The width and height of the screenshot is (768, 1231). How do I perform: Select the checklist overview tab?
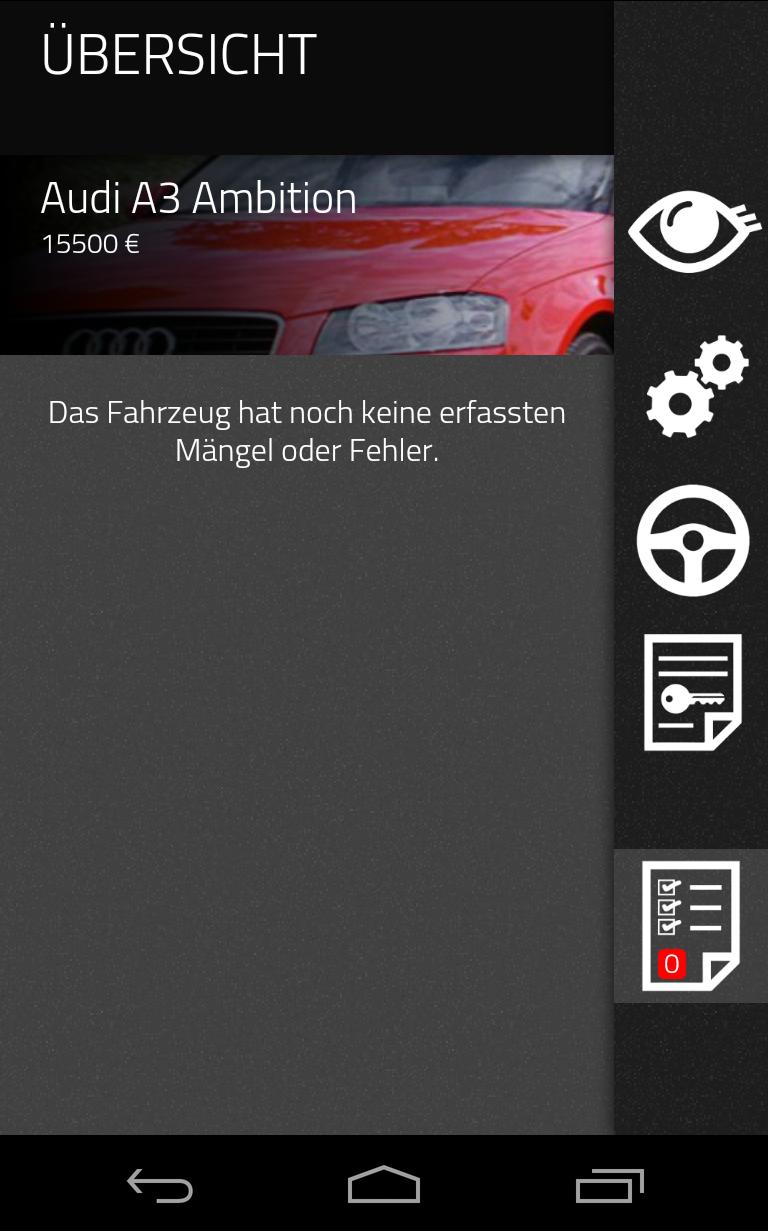pyautogui.click(x=691, y=925)
